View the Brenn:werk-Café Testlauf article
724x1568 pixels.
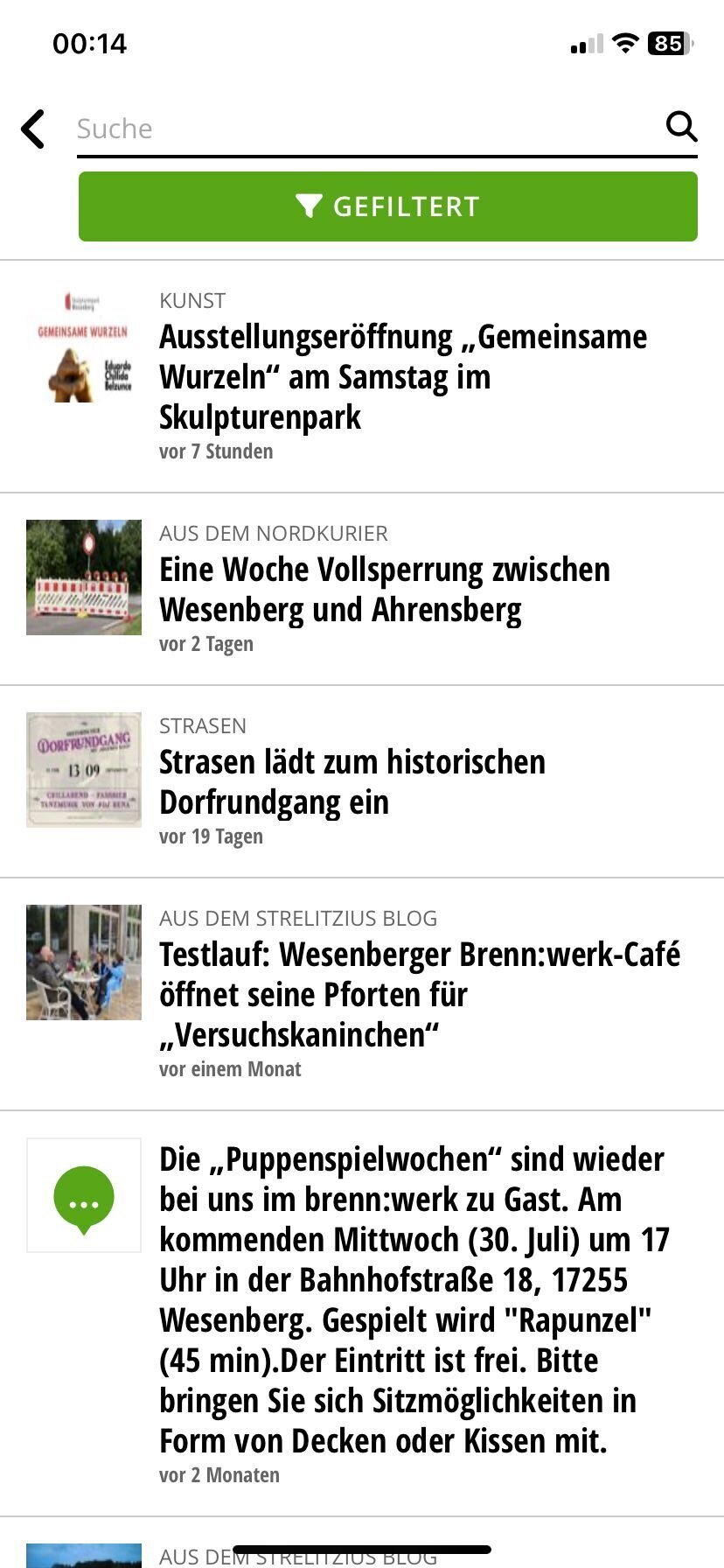click(x=420, y=994)
